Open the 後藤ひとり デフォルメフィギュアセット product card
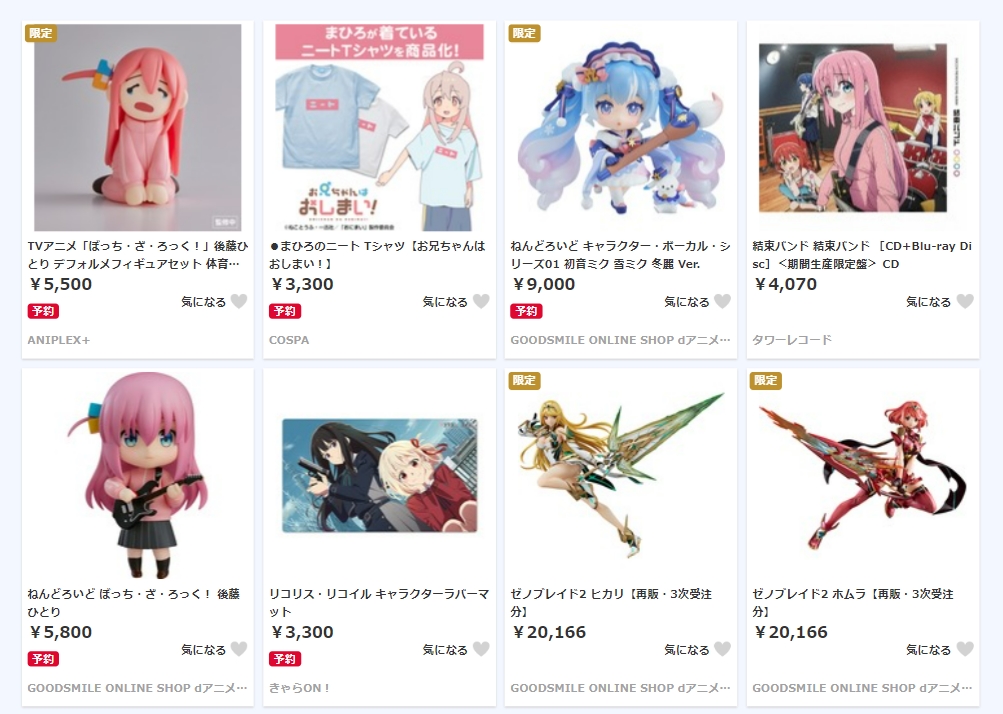This screenshot has width=1003, height=714. pos(137,128)
